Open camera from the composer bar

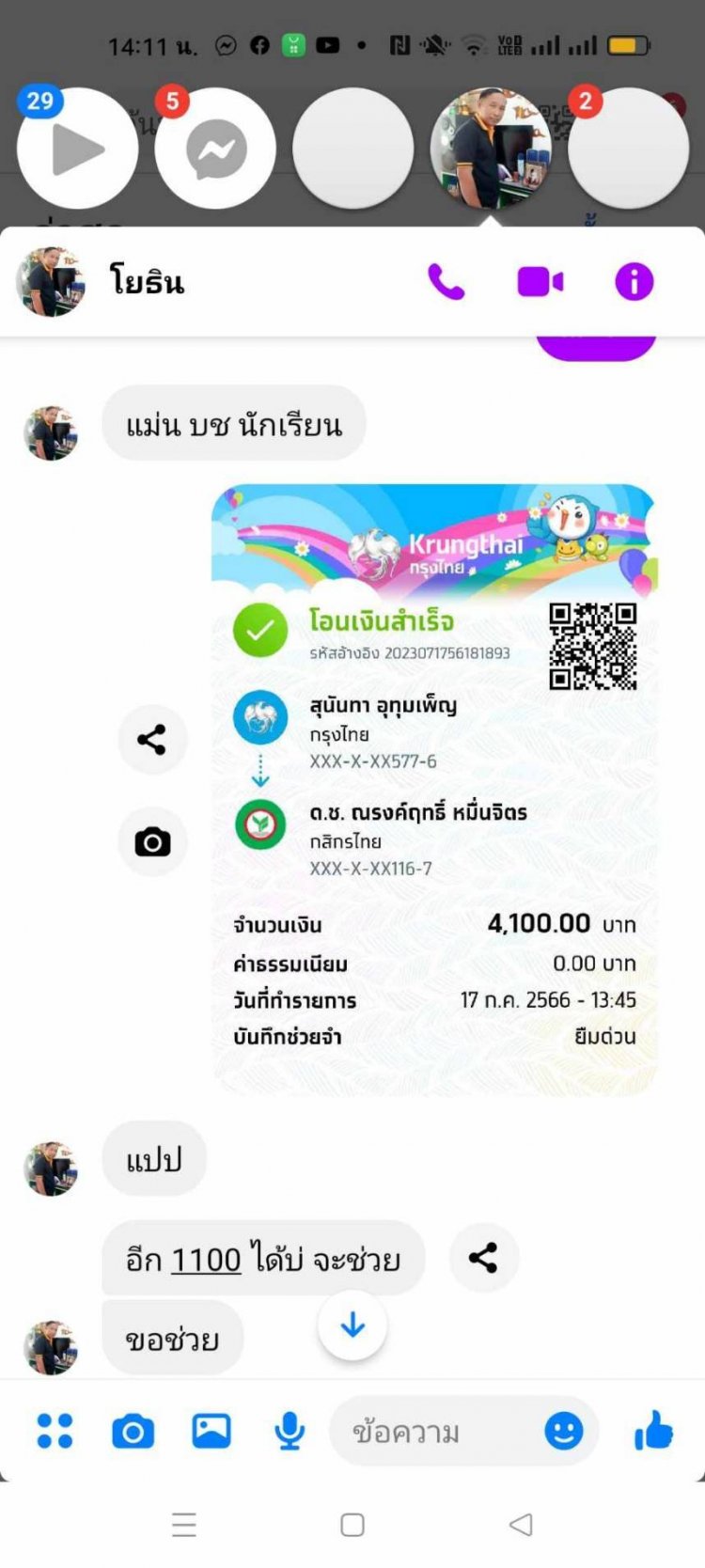coord(133,1432)
